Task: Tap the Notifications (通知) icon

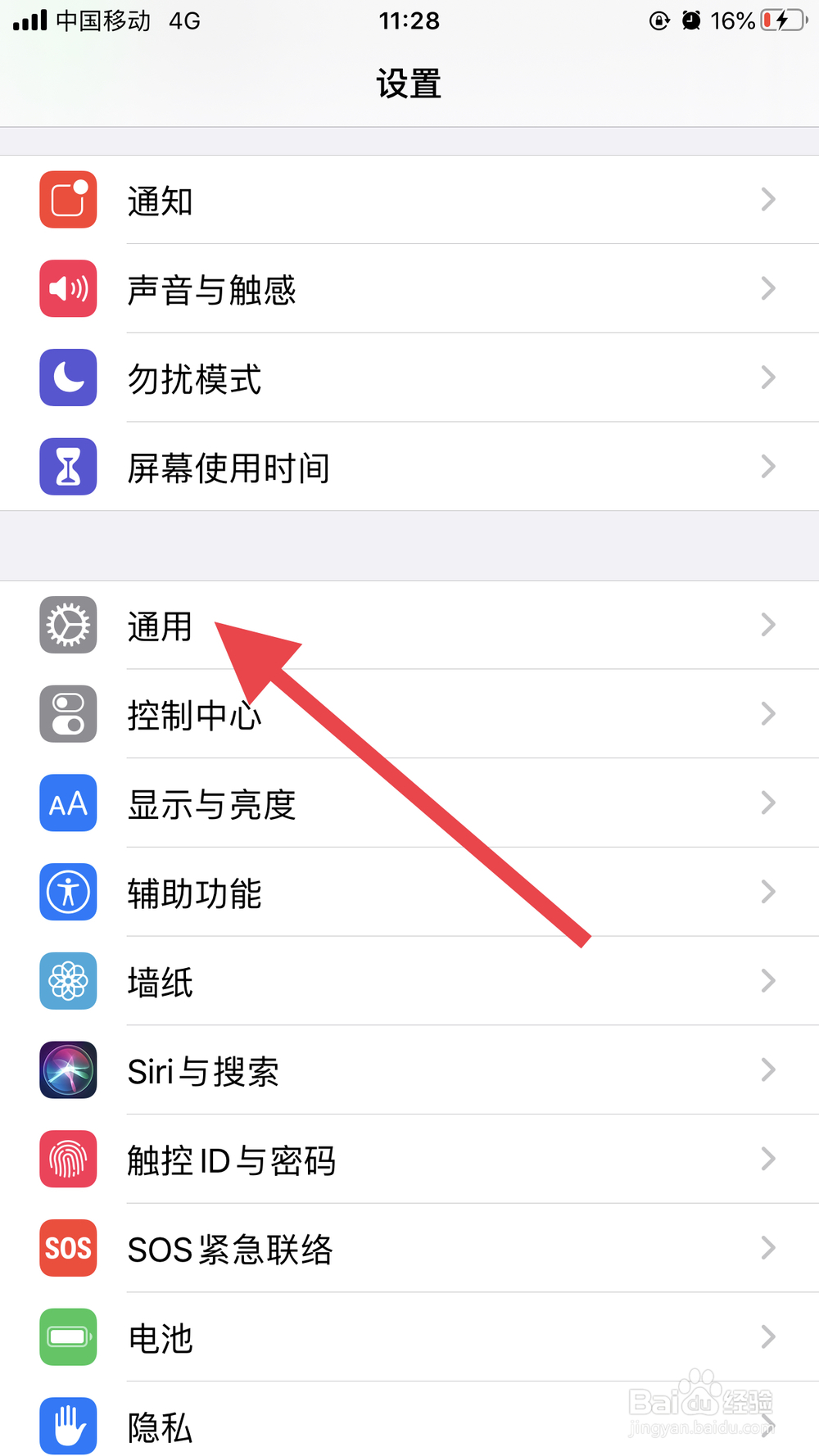Action: (x=68, y=199)
